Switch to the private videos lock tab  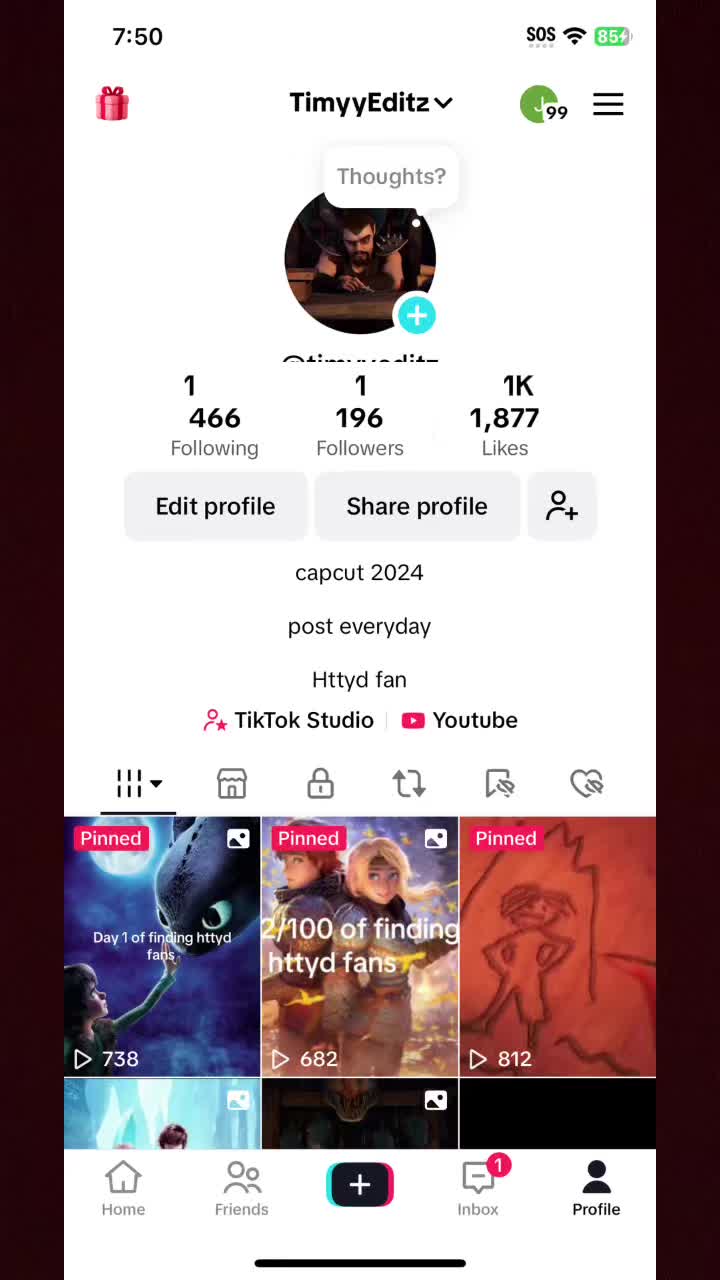click(x=320, y=784)
